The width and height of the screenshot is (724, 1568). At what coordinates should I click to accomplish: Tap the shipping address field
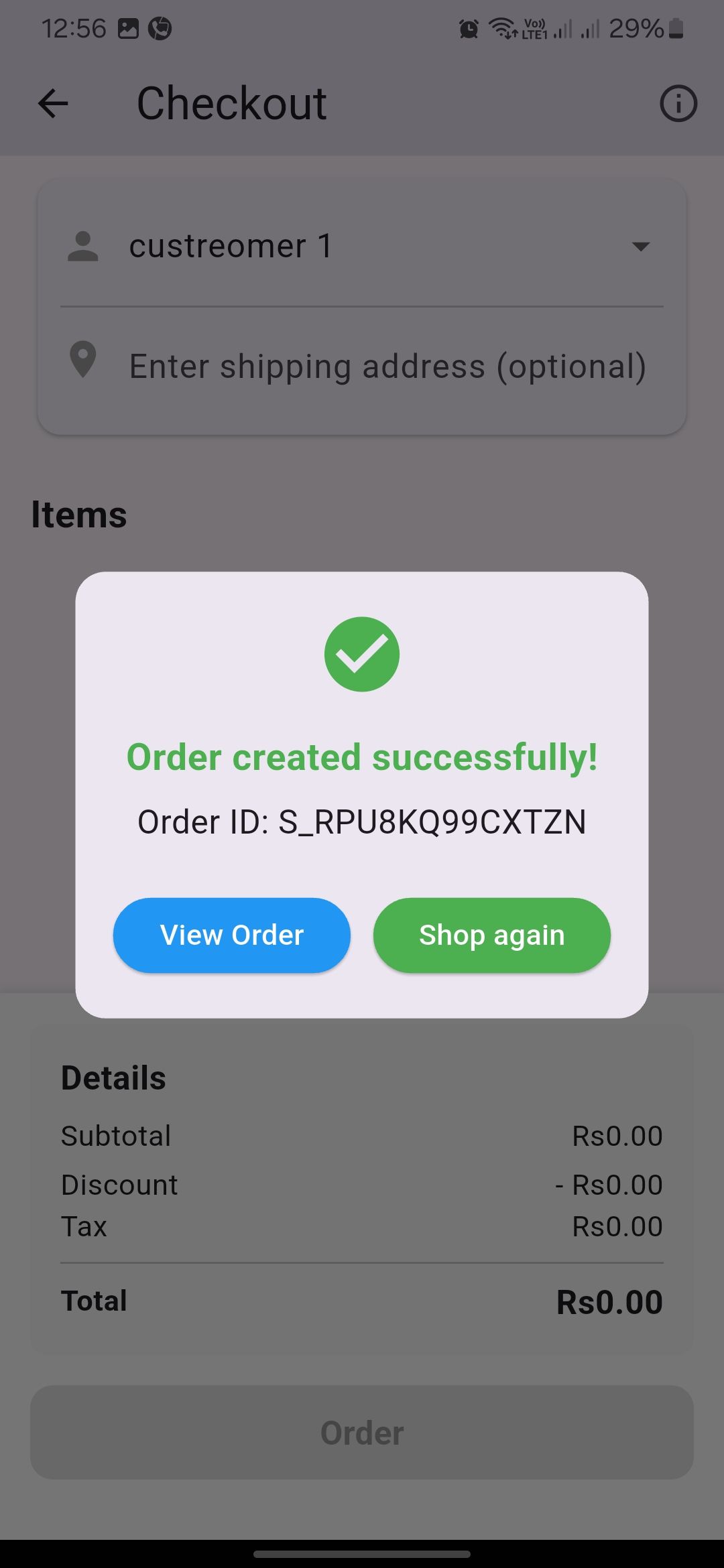click(387, 367)
